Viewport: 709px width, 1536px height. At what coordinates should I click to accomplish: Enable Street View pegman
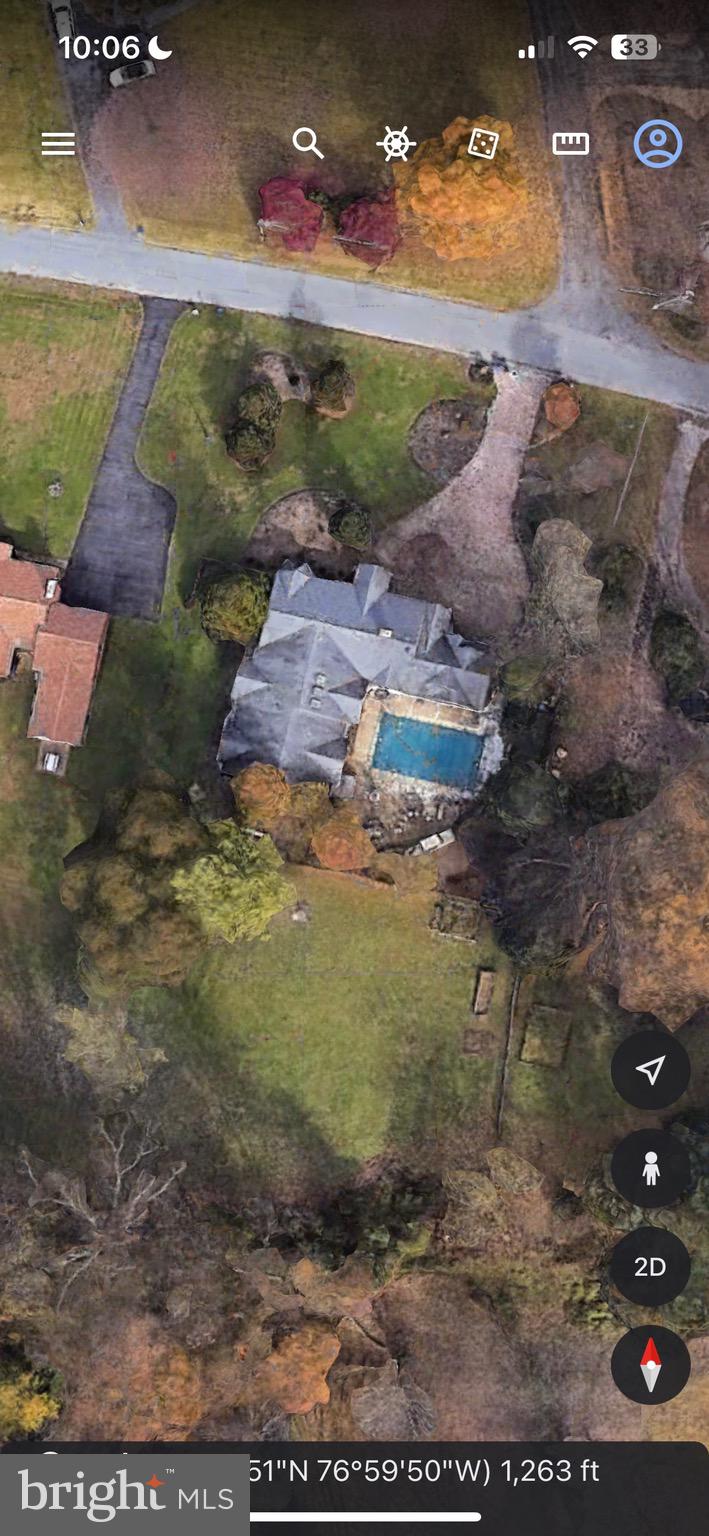[x=650, y=1168]
